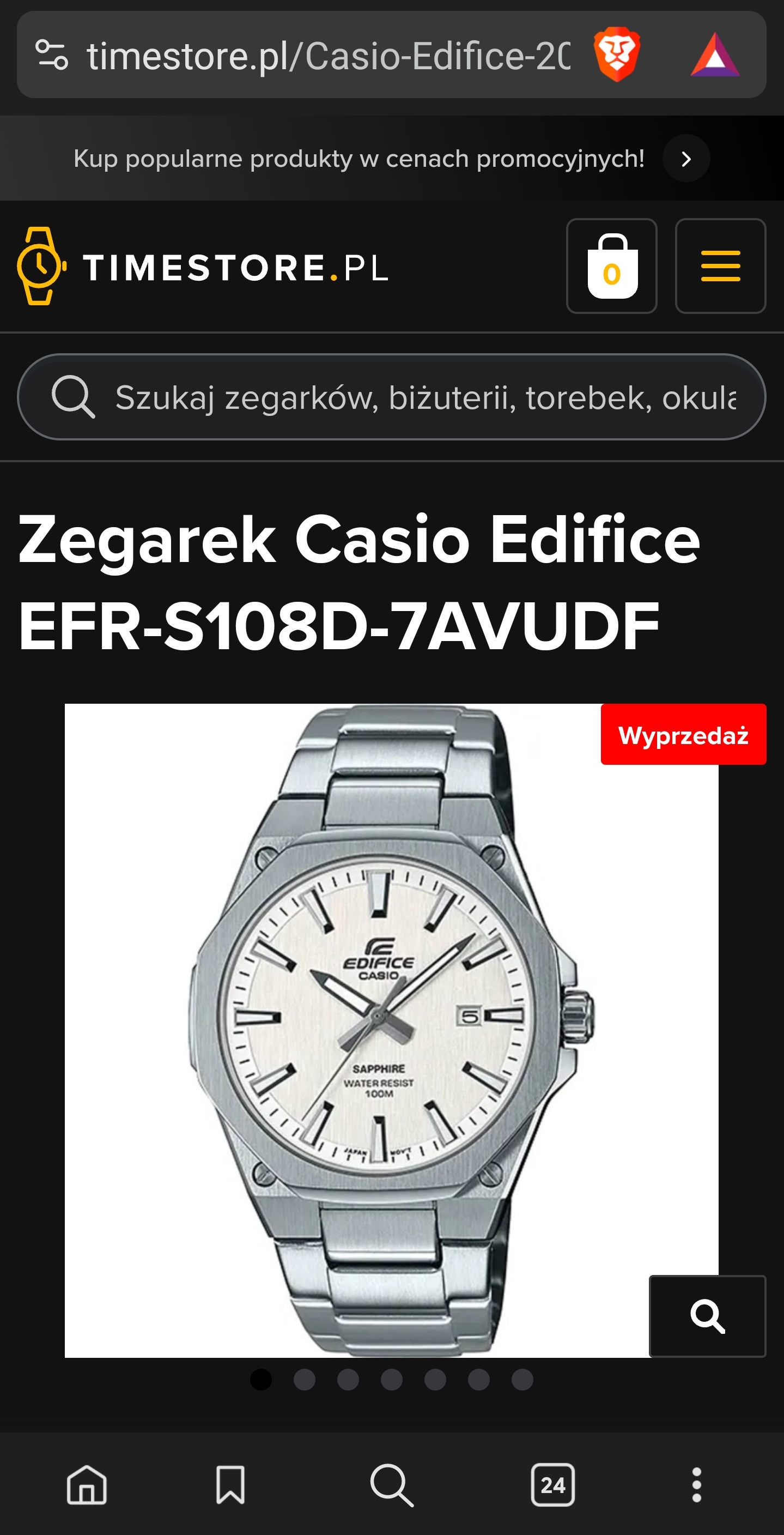Open the tab switcher showing 24 tabs
This screenshot has width=784, height=1535.
tap(552, 1485)
